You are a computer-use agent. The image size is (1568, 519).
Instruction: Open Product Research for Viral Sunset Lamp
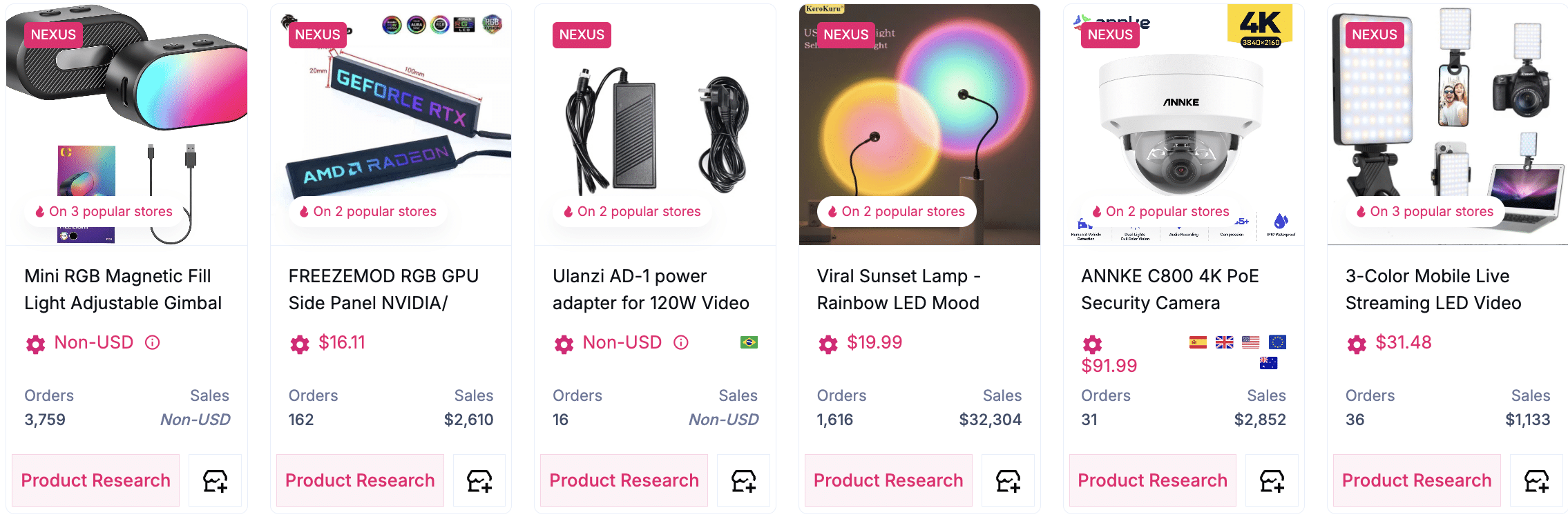pyautogui.click(x=888, y=480)
